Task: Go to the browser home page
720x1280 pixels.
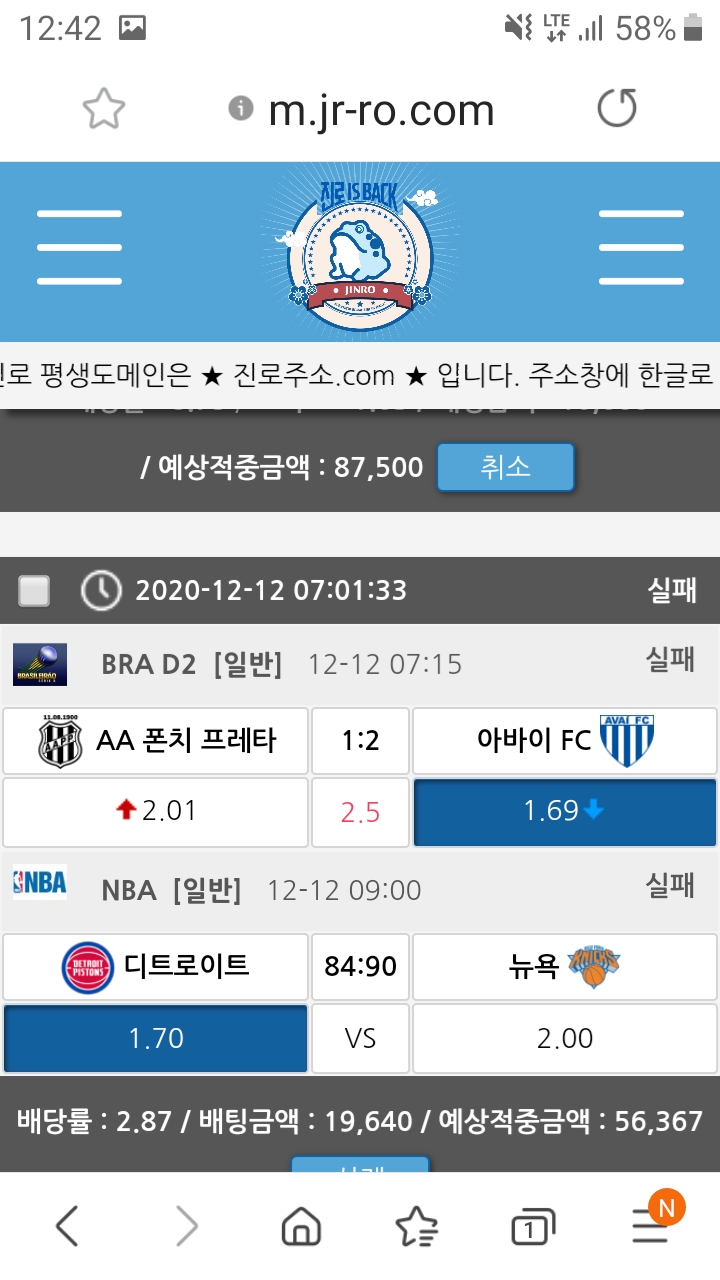Action: pos(301,1226)
